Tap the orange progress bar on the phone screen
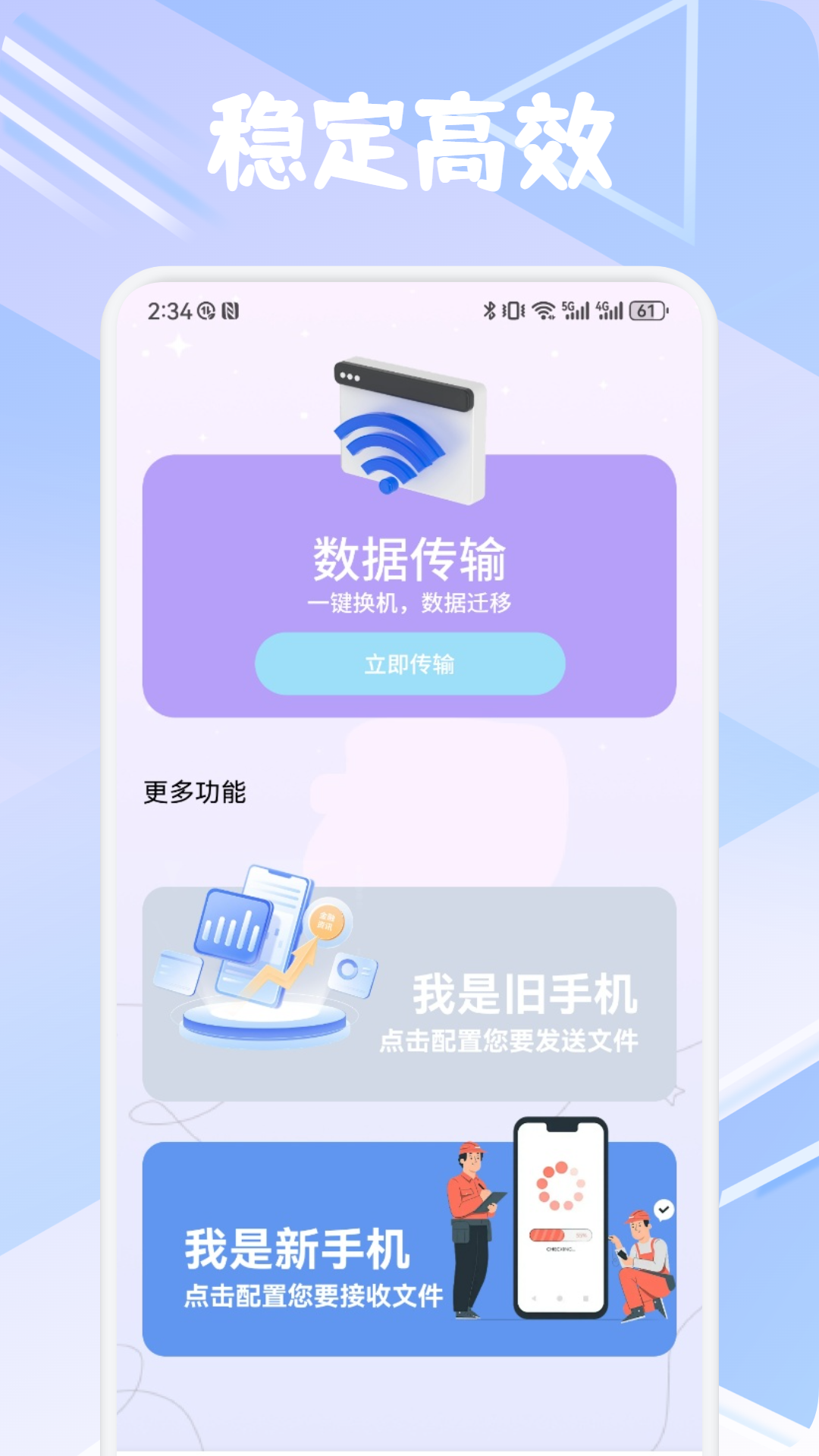This screenshot has width=819, height=1456. point(561,1235)
